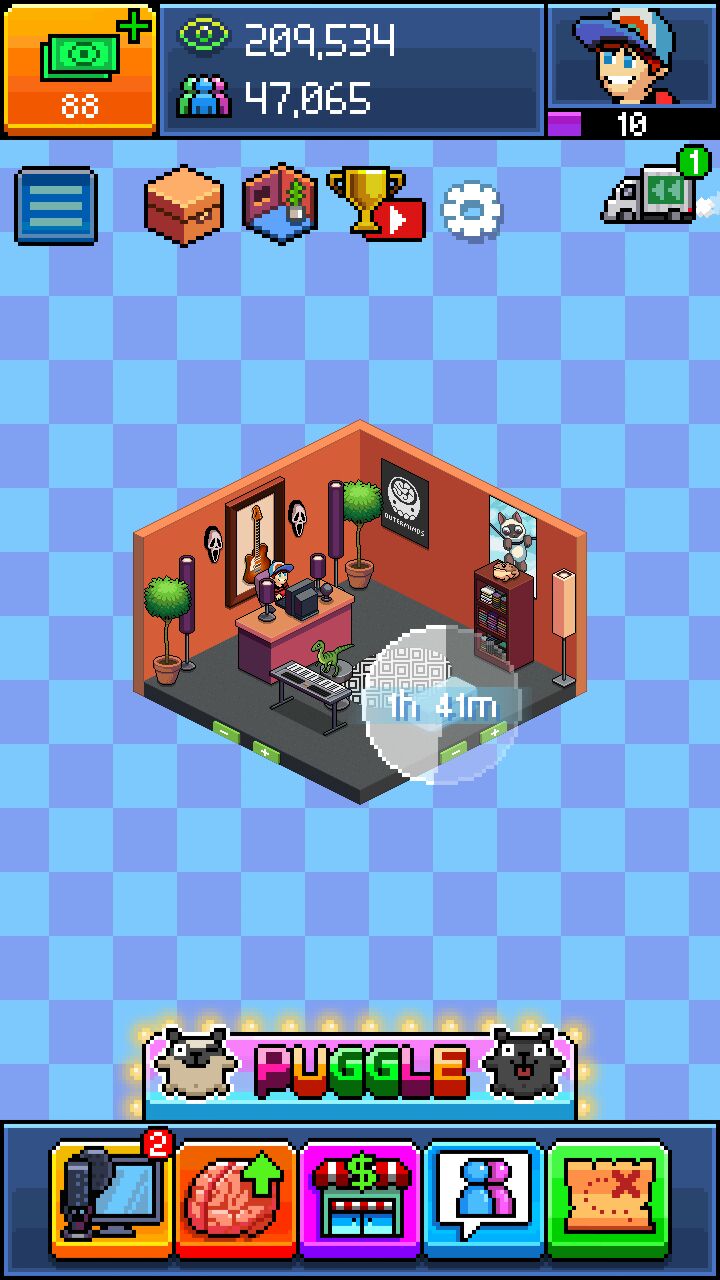The width and height of the screenshot is (720, 1280).
Task: Launch the Puggle minigame banner
Action: click(361, 1073)
